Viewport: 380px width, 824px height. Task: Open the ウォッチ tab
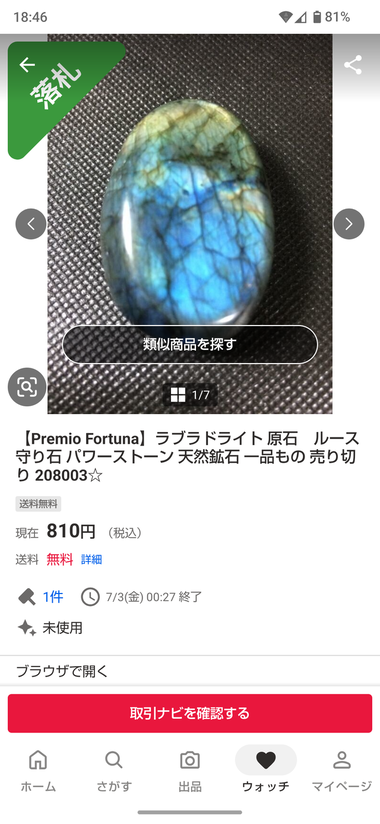(266, 770)
